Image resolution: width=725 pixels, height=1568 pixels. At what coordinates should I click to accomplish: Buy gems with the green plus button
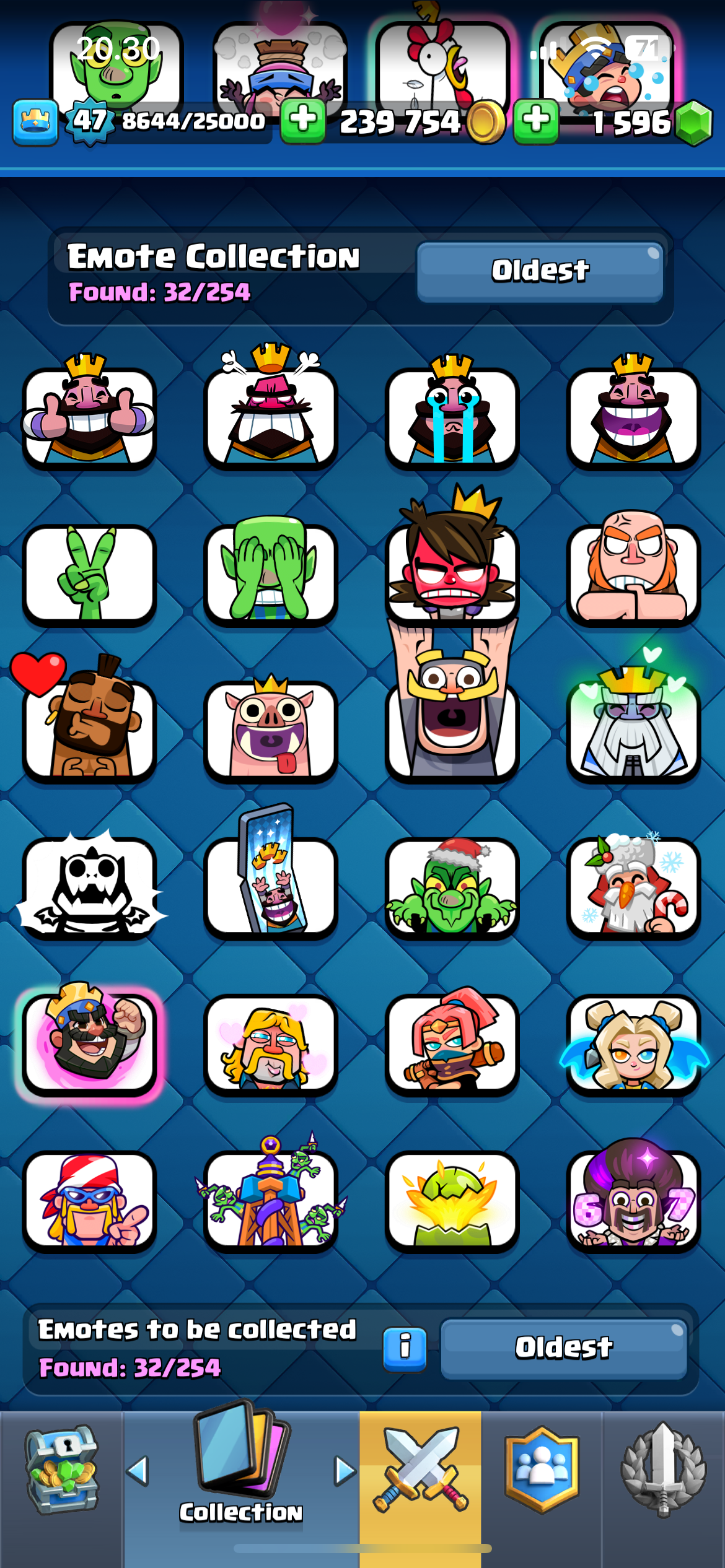(537, 121)
